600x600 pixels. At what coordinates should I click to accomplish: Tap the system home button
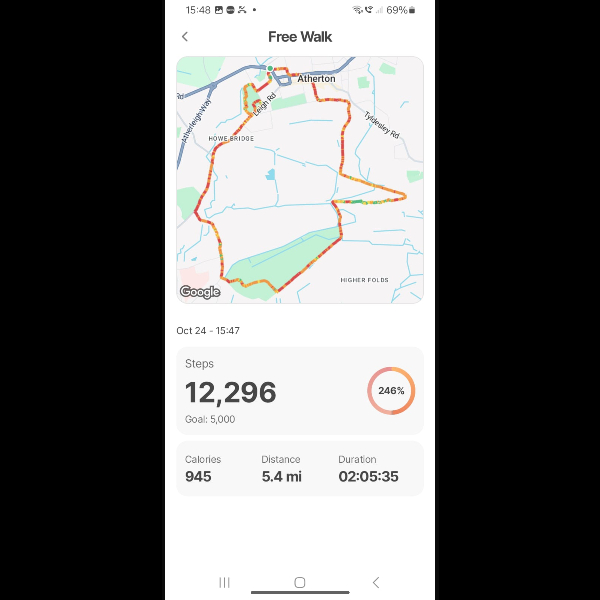[299, 582]
